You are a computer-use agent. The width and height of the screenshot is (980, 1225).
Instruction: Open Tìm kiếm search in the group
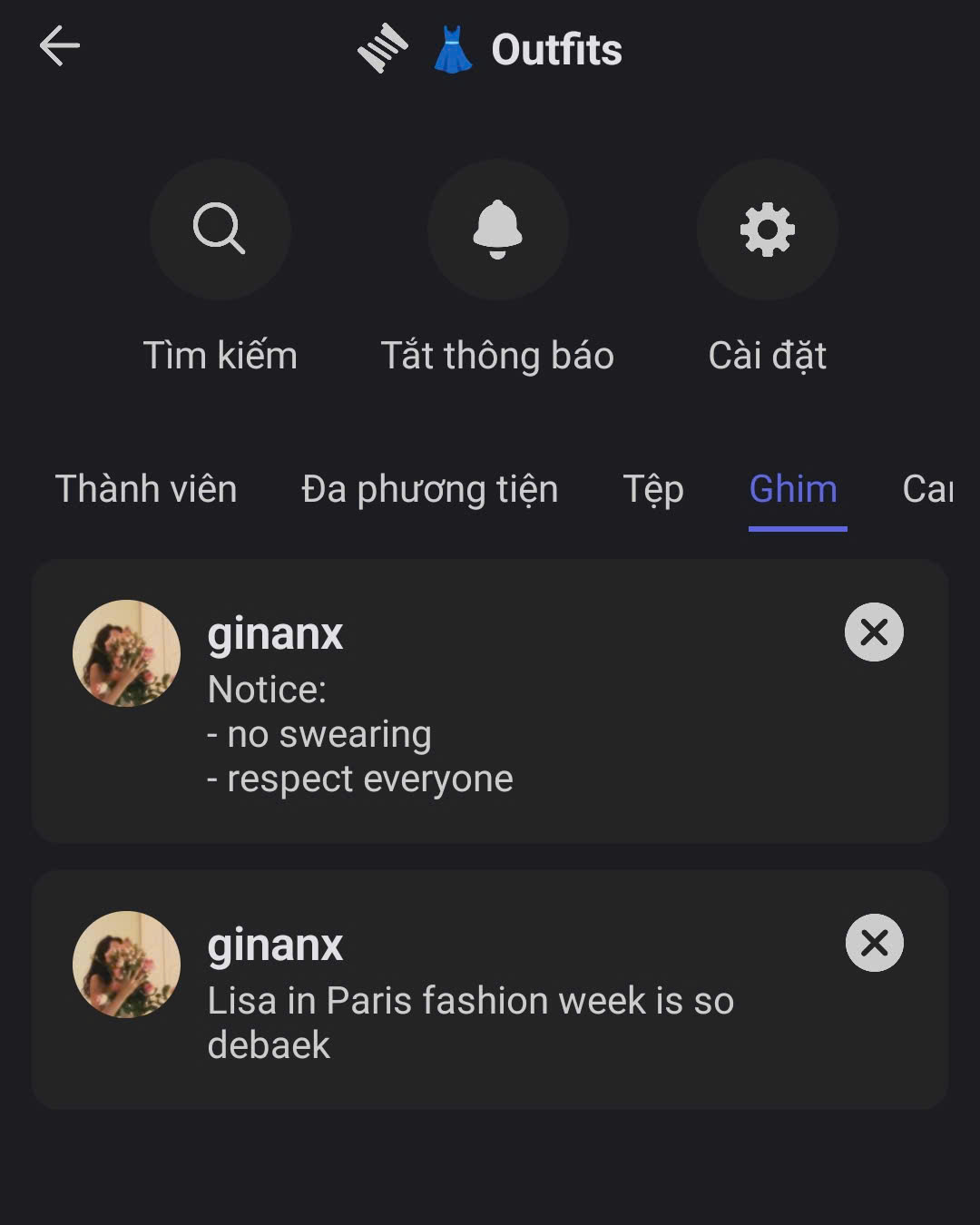tap(220, 230)
